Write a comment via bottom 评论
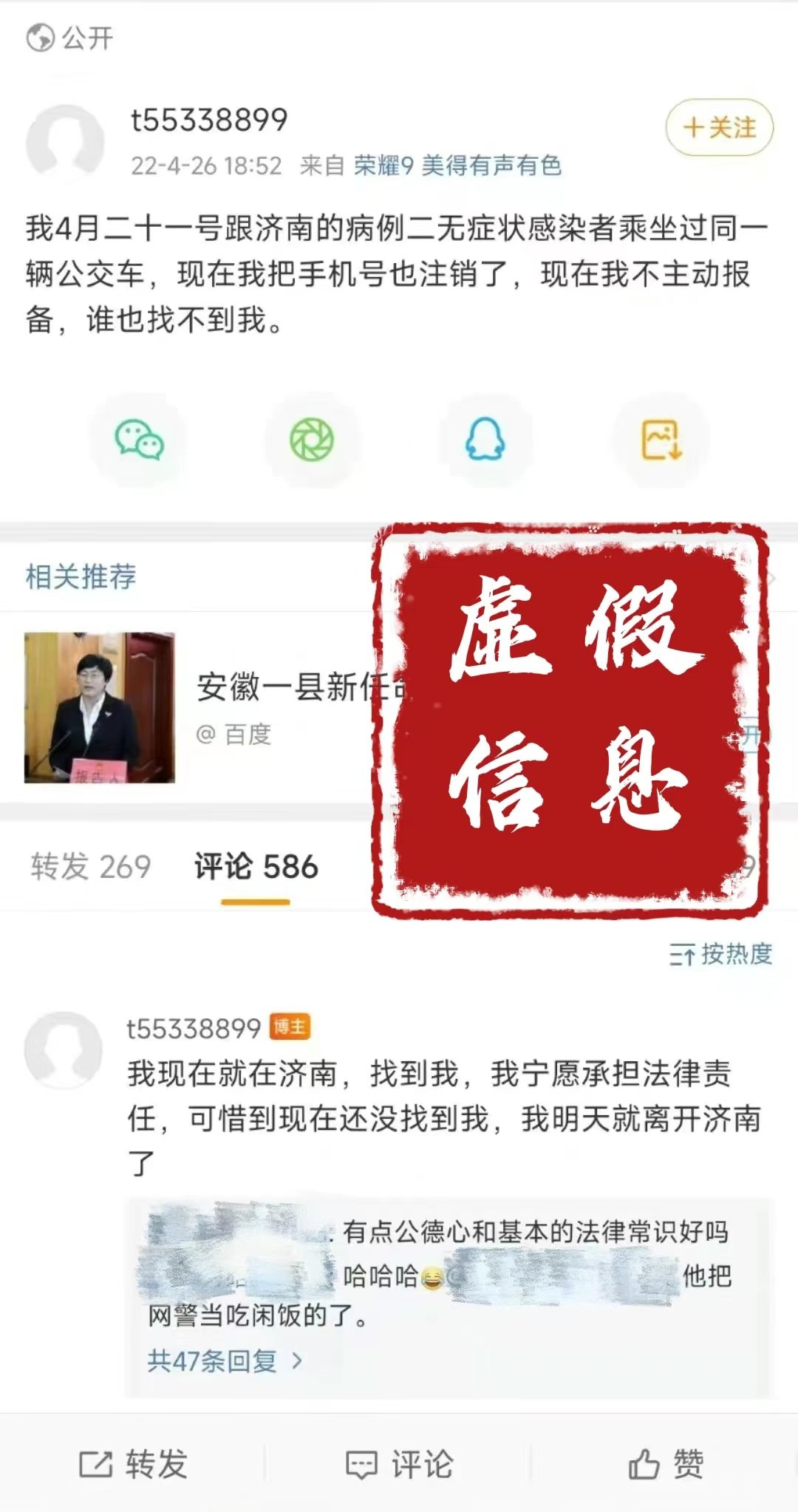Viewport: 798px width, 1512px height. point(400,1464)
